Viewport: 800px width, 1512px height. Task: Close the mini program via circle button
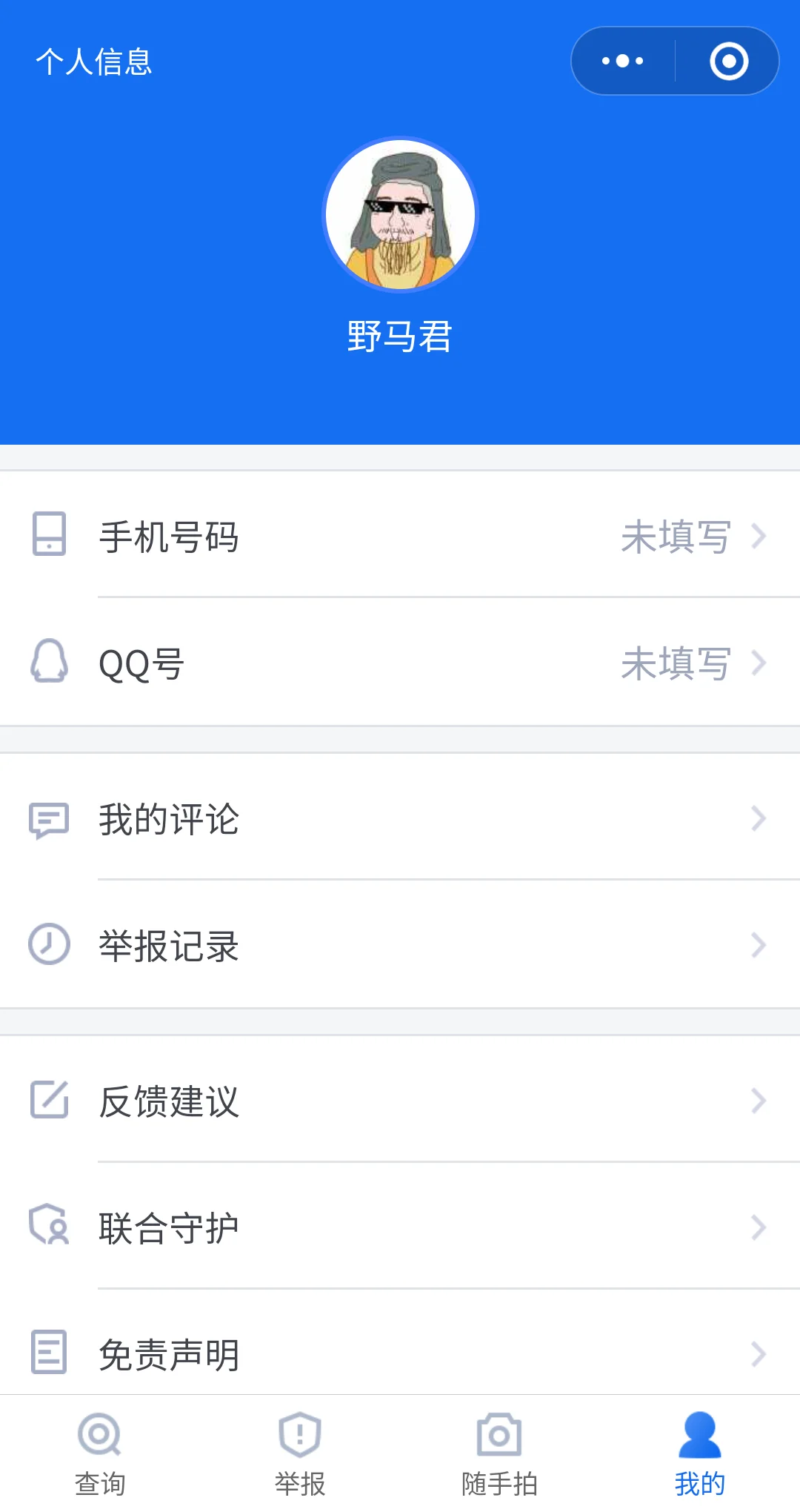pyautogui.click(x=729, y=61)
